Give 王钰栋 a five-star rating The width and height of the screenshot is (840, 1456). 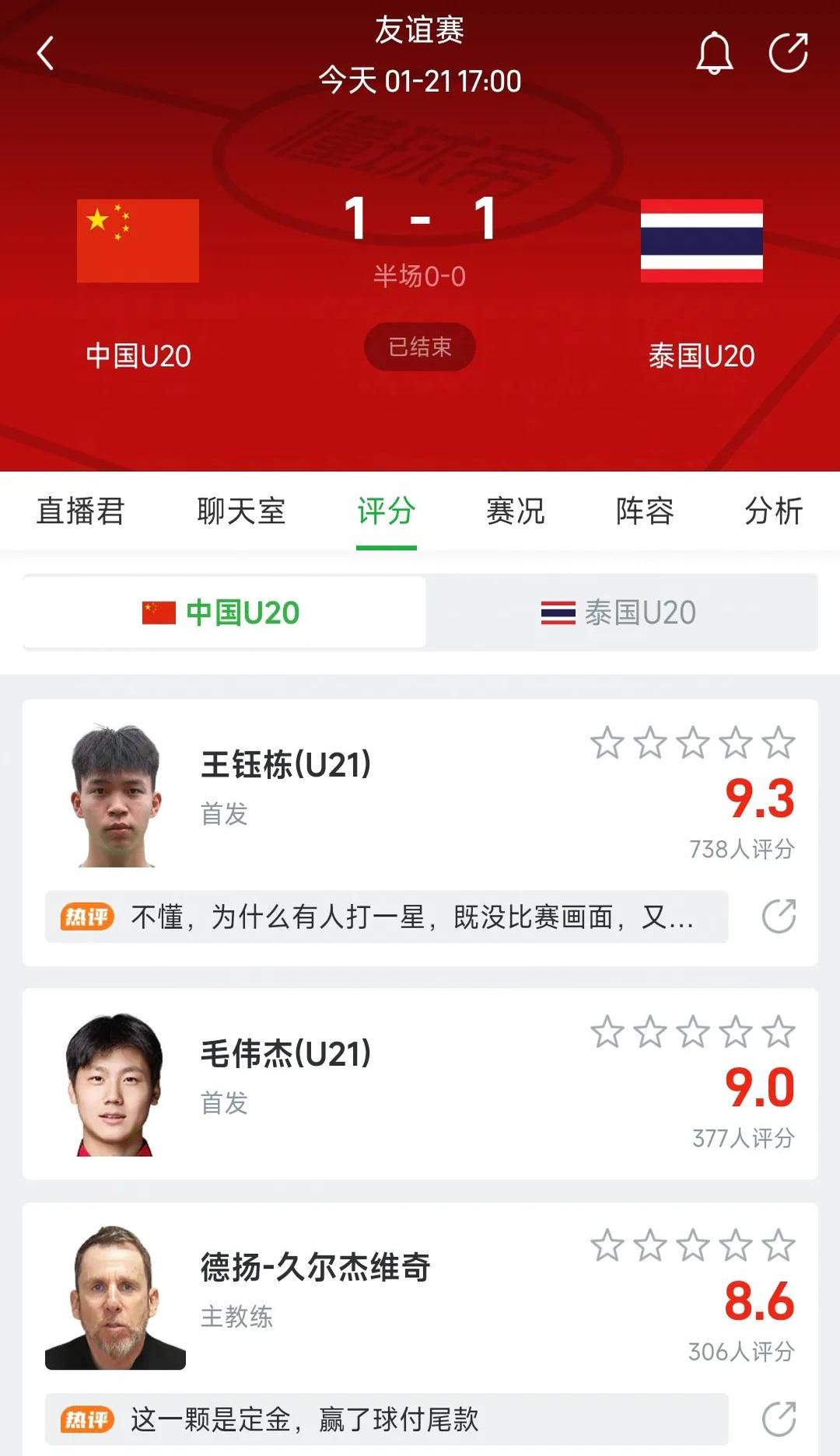tap(779, 743)
